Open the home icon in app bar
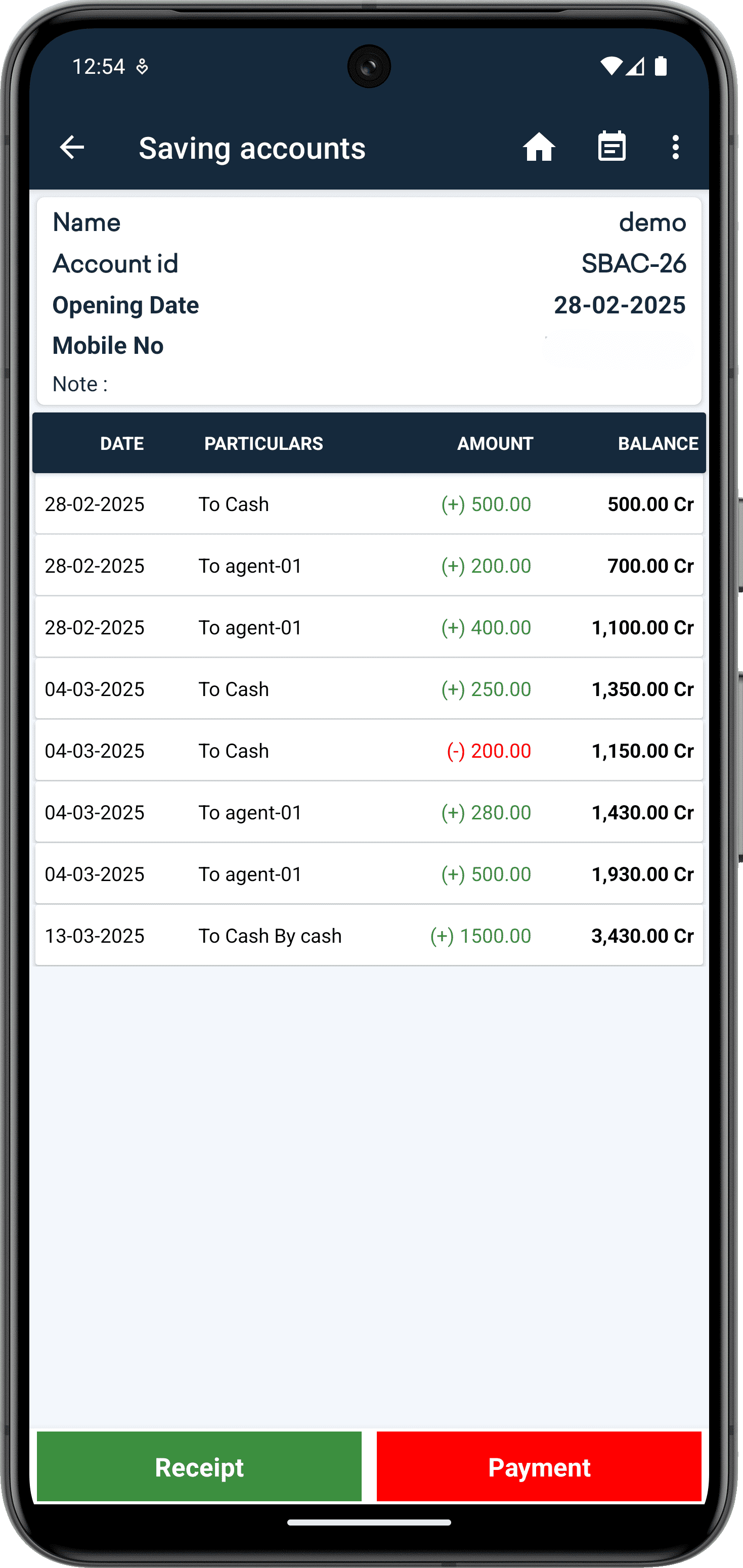The width and height of the screenshot is (743, 1568). pos(539,148)
